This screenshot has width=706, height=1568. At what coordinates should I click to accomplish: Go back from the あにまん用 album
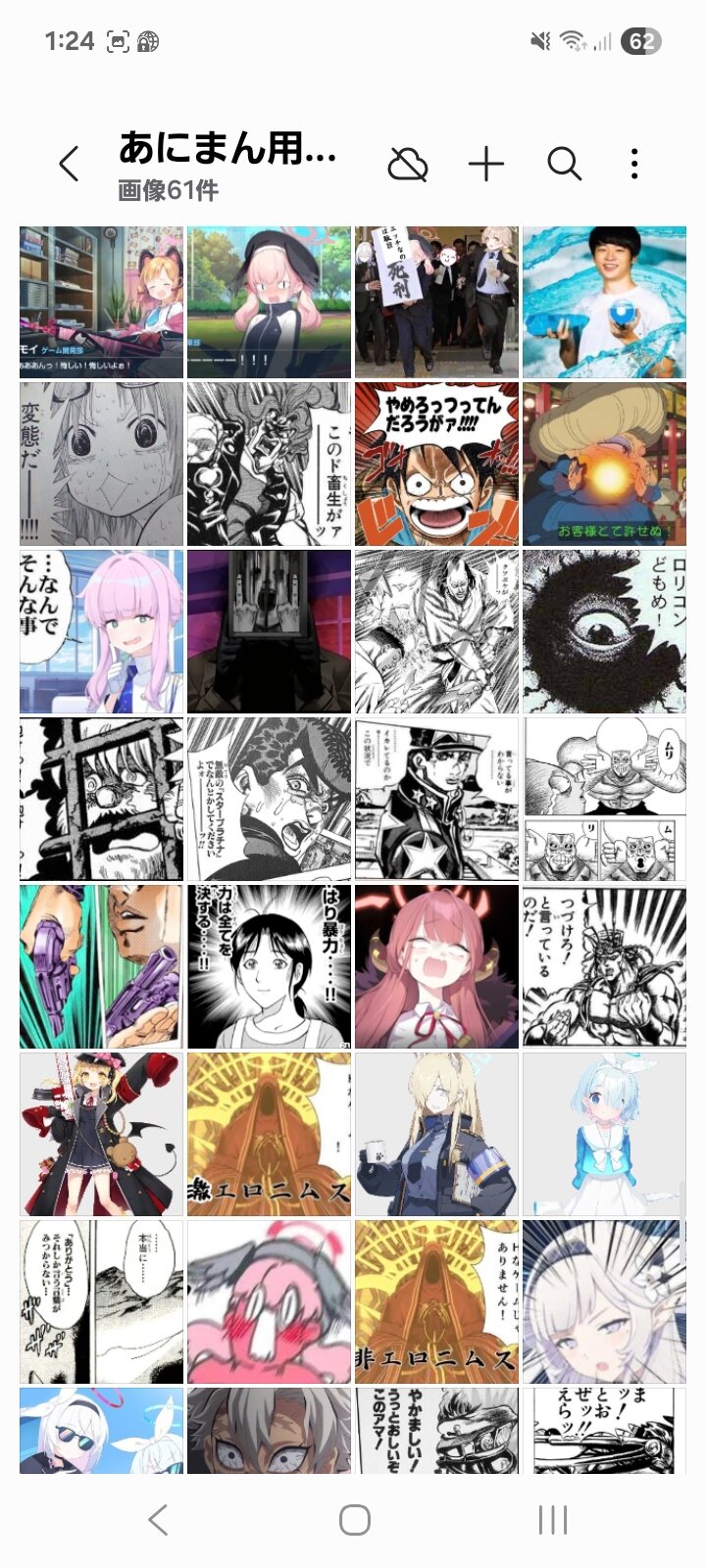click(69, 164)
